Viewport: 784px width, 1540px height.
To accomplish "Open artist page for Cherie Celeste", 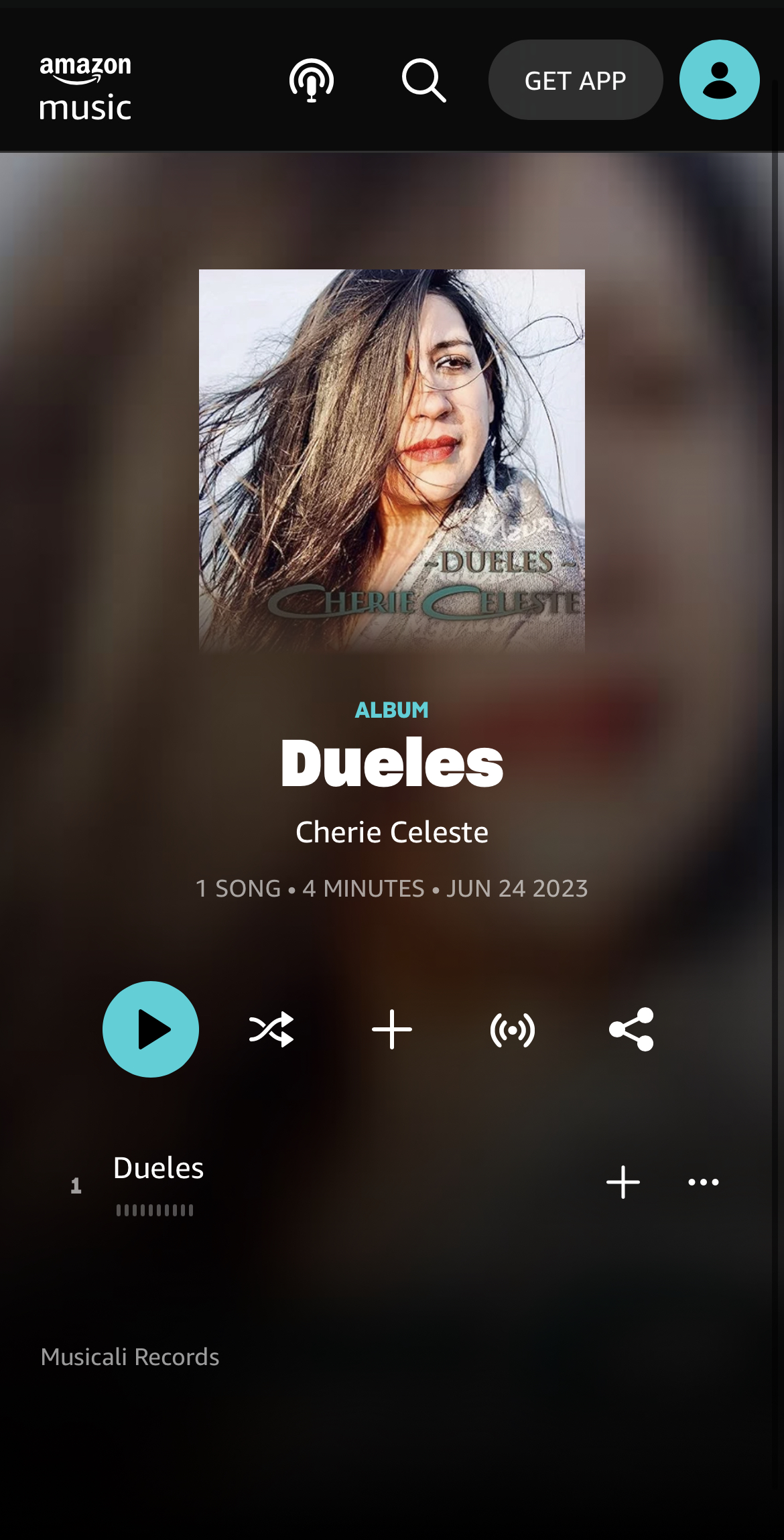I will [392, 832].
